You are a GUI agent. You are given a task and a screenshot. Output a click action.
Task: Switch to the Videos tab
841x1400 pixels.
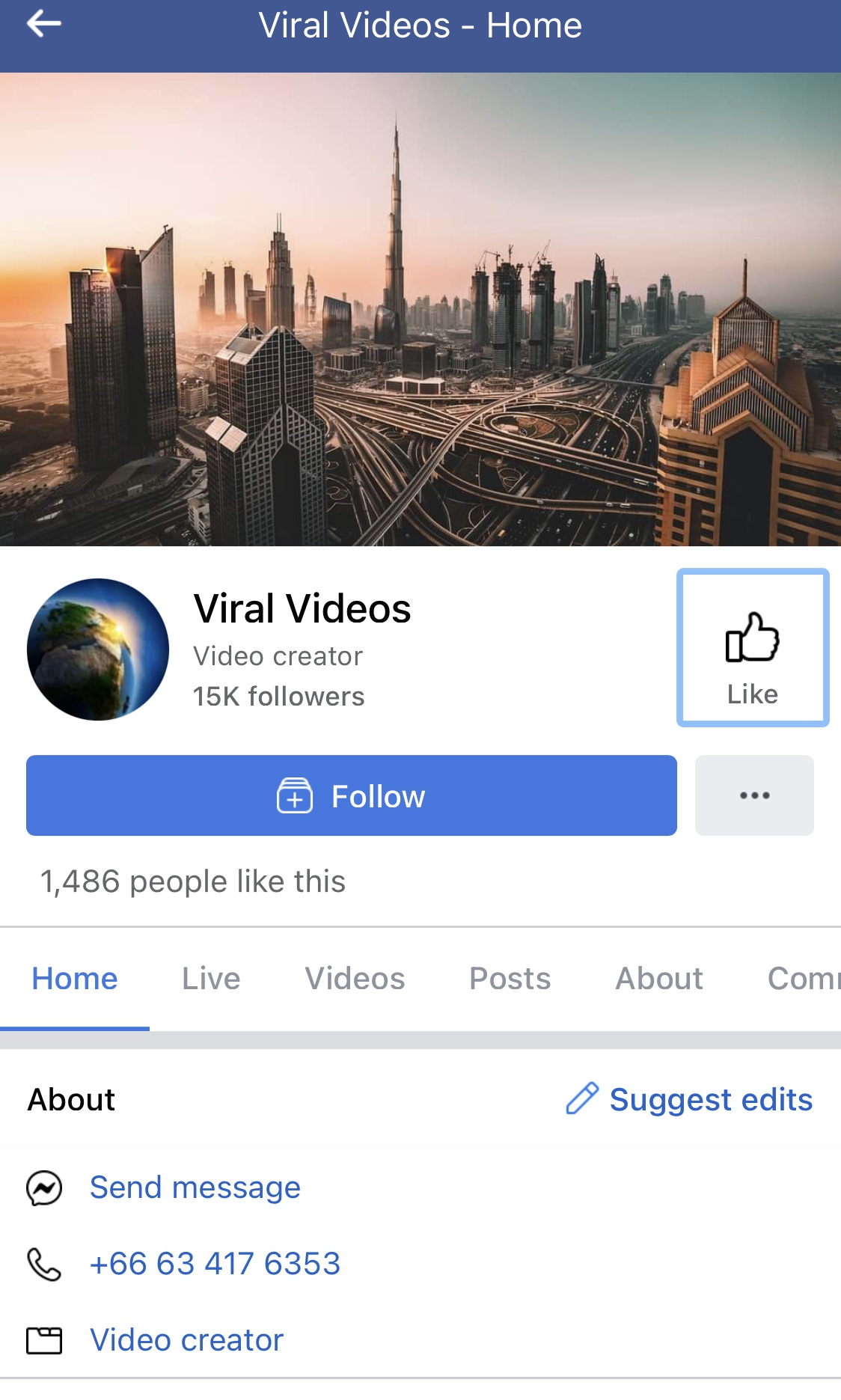355,979
